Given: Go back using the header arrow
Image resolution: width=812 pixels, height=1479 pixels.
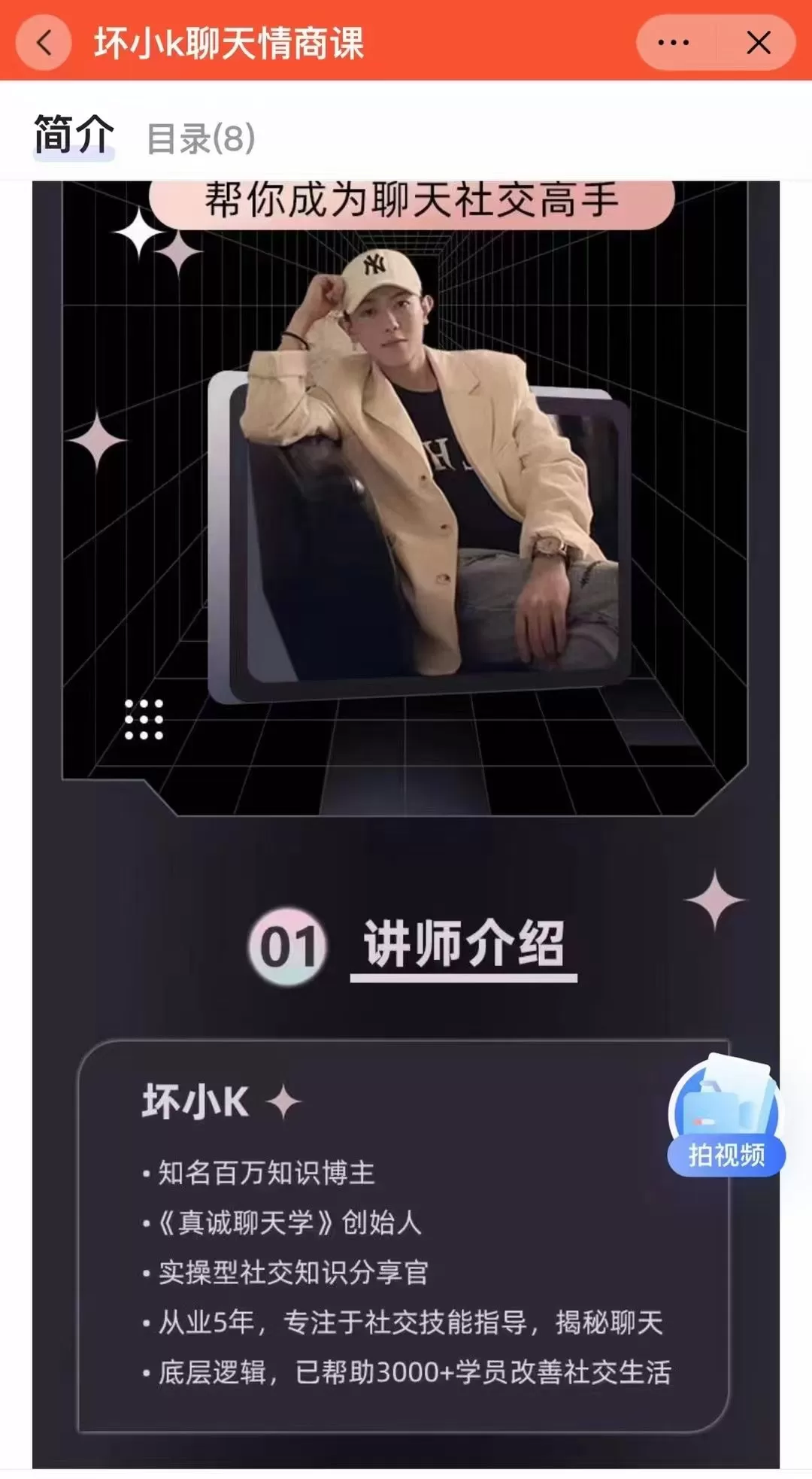Looking at the screenshot, I should [x=44, y=43].
